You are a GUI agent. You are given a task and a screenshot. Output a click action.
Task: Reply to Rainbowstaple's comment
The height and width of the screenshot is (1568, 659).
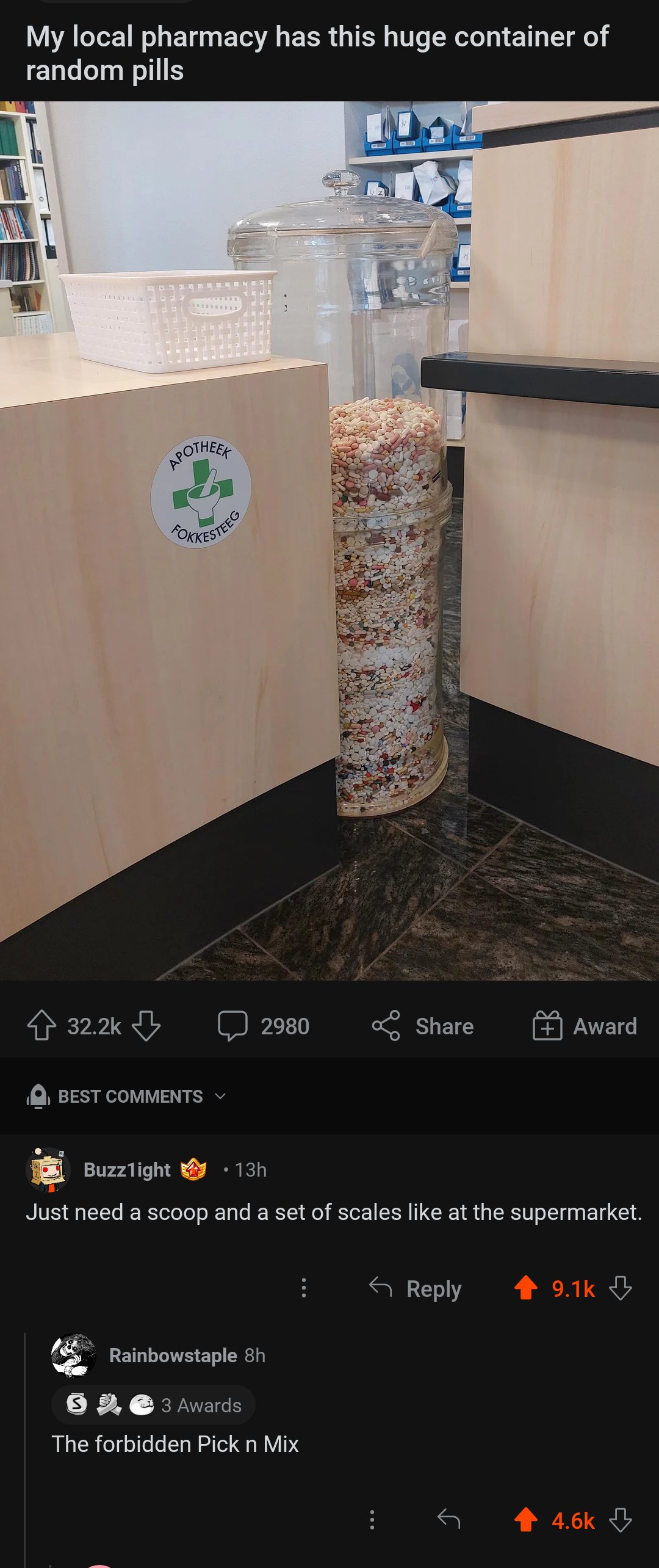pyautogui.click(x=449, y=1519)
